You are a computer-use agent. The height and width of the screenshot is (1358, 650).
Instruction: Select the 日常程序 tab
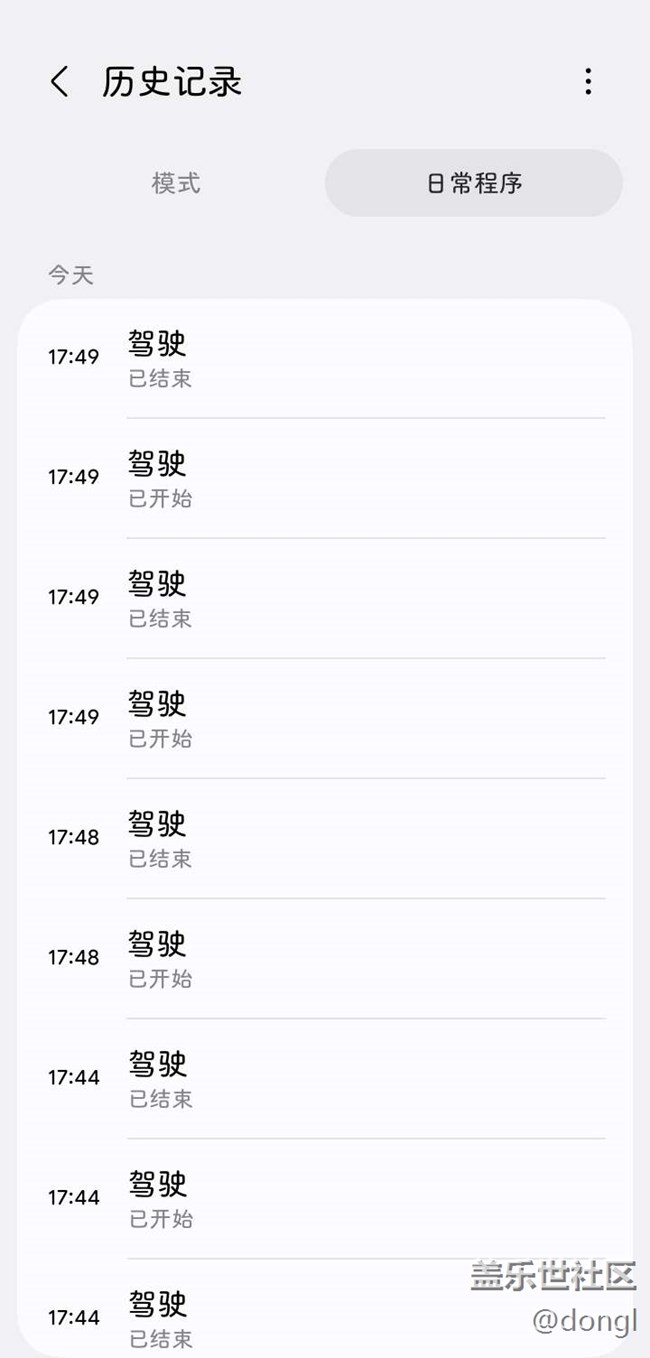pos(474,183)
